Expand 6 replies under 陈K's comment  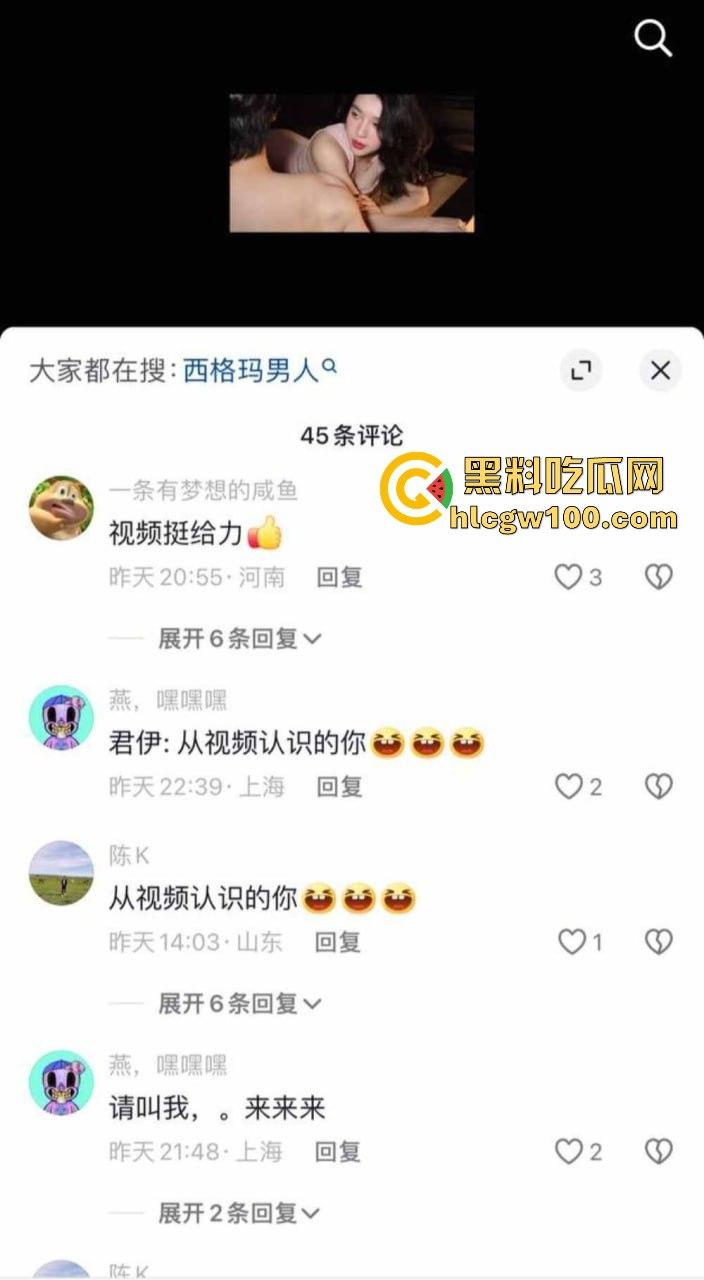[x=240, y=1003]
